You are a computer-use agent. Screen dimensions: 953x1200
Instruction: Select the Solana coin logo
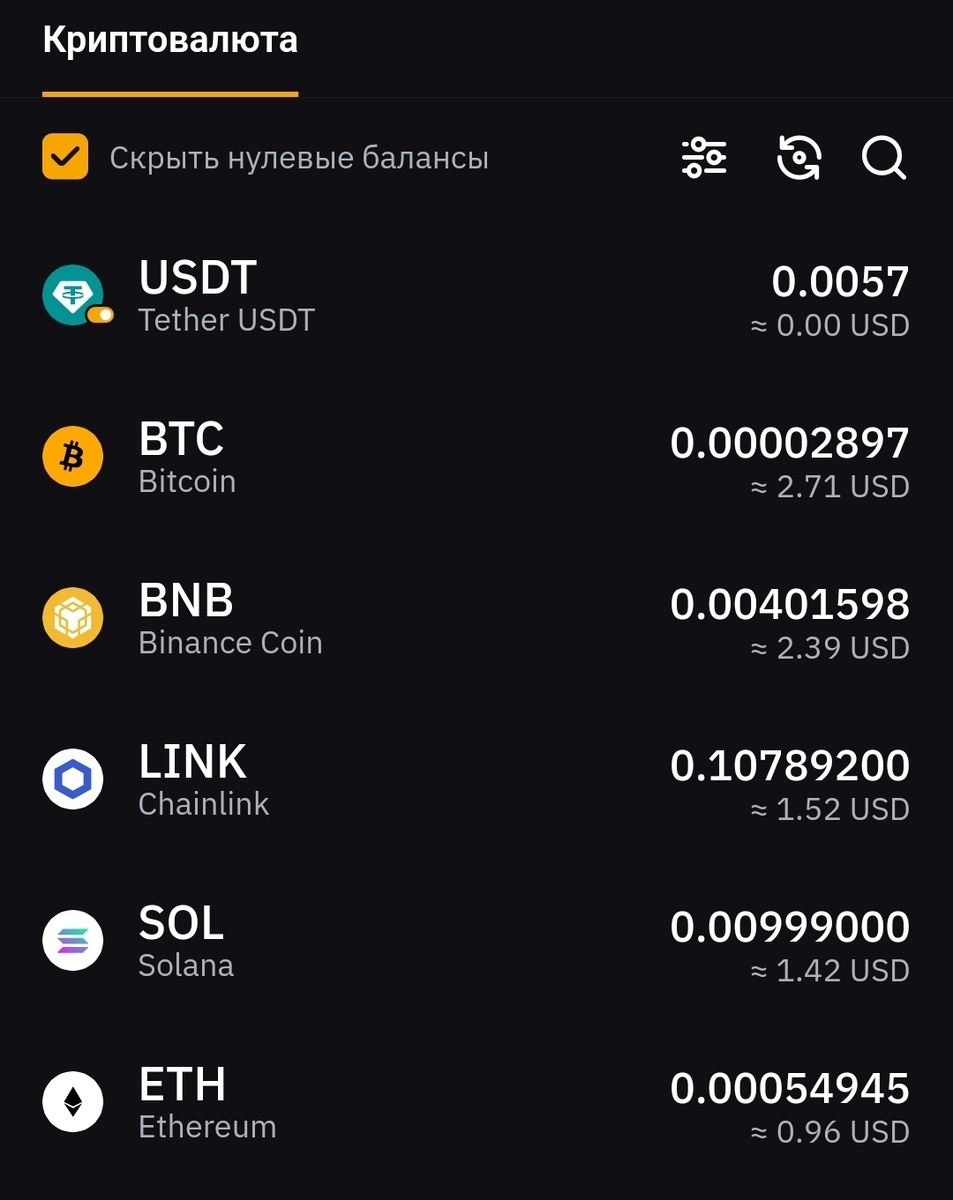point(72,940)
